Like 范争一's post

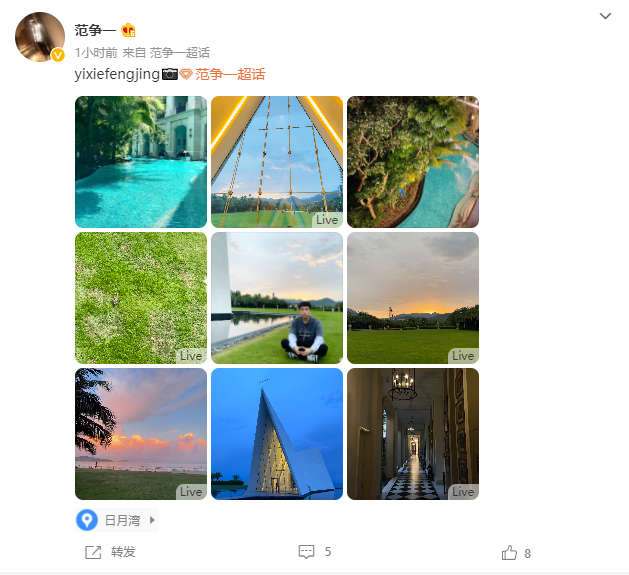516,553
